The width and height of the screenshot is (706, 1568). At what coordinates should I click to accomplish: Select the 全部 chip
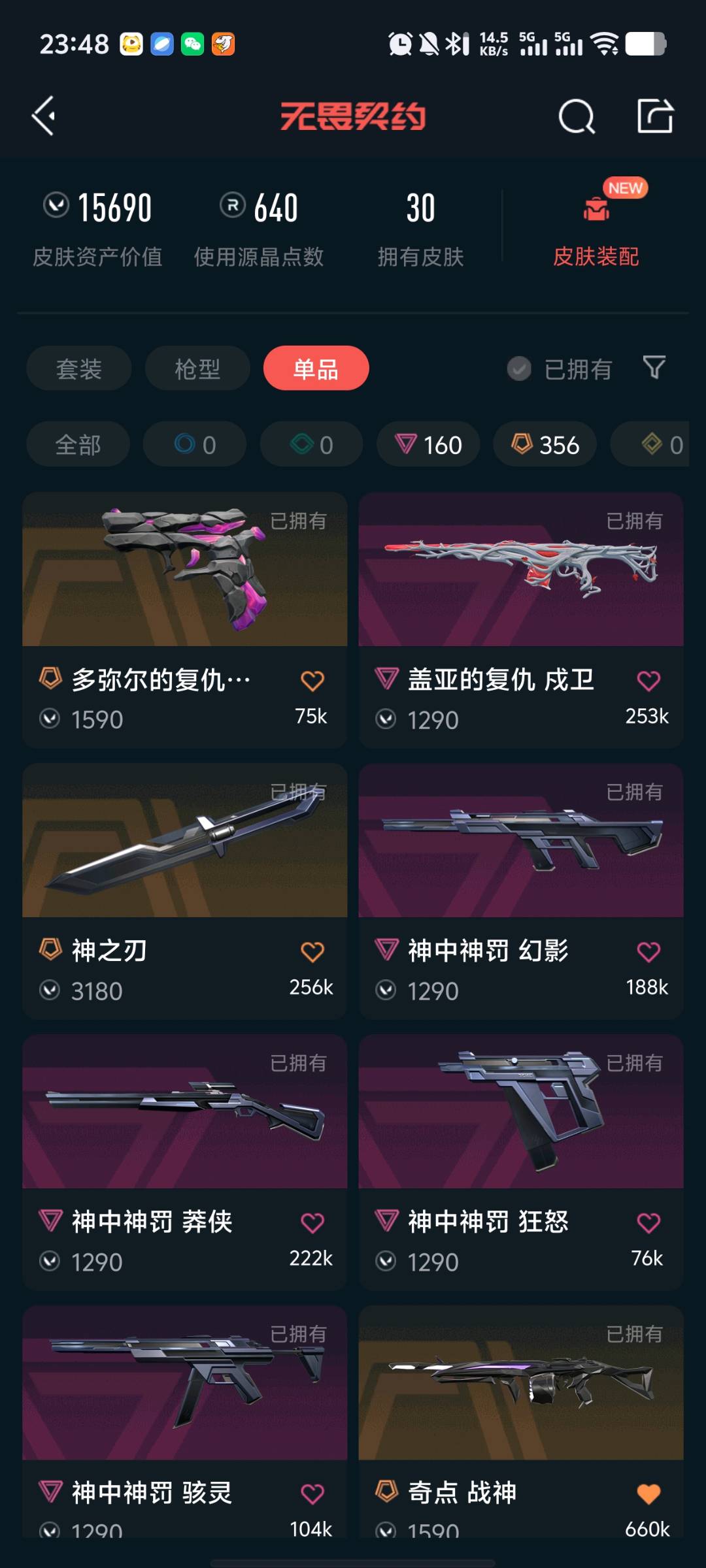[x=78, y=444]
